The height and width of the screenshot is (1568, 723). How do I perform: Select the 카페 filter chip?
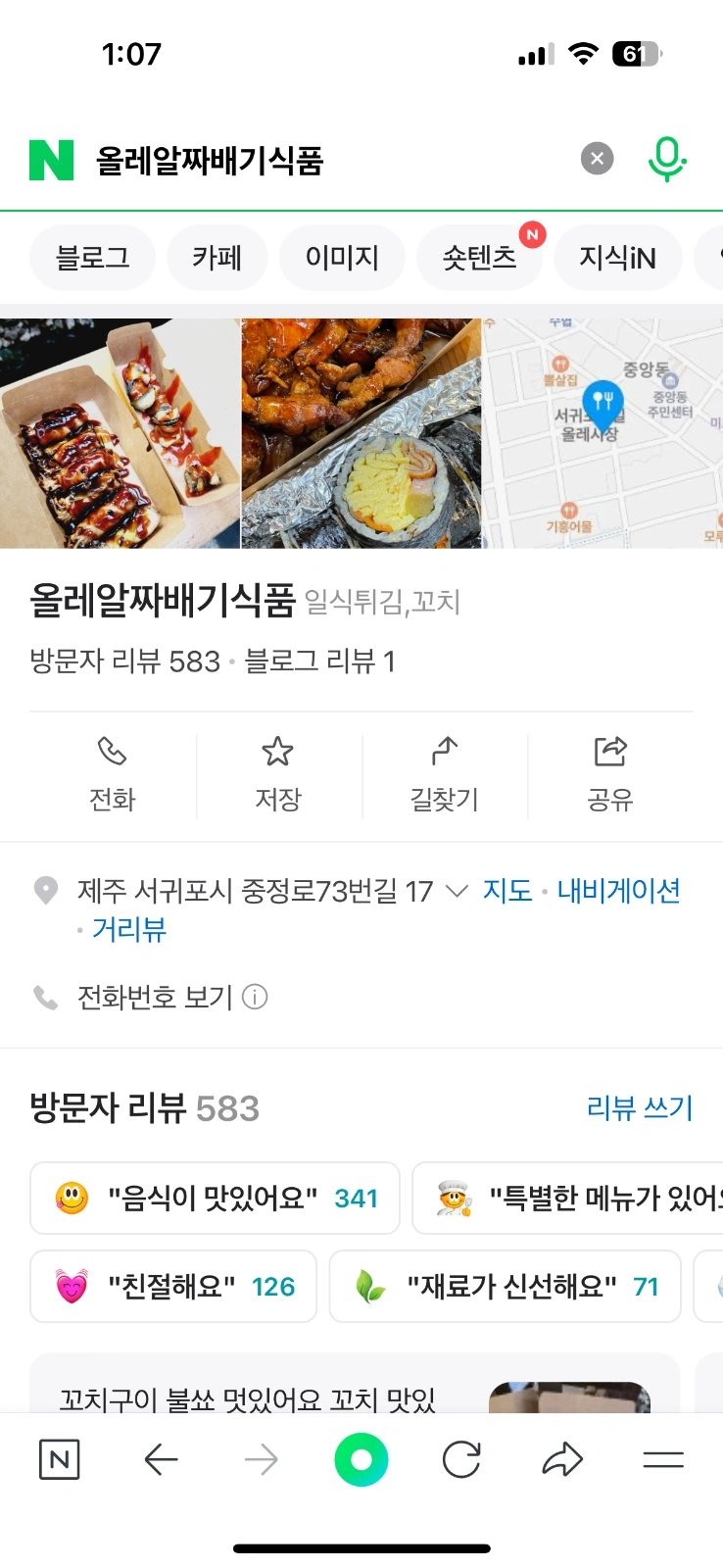pyautogui.click(x=217, y=258)
